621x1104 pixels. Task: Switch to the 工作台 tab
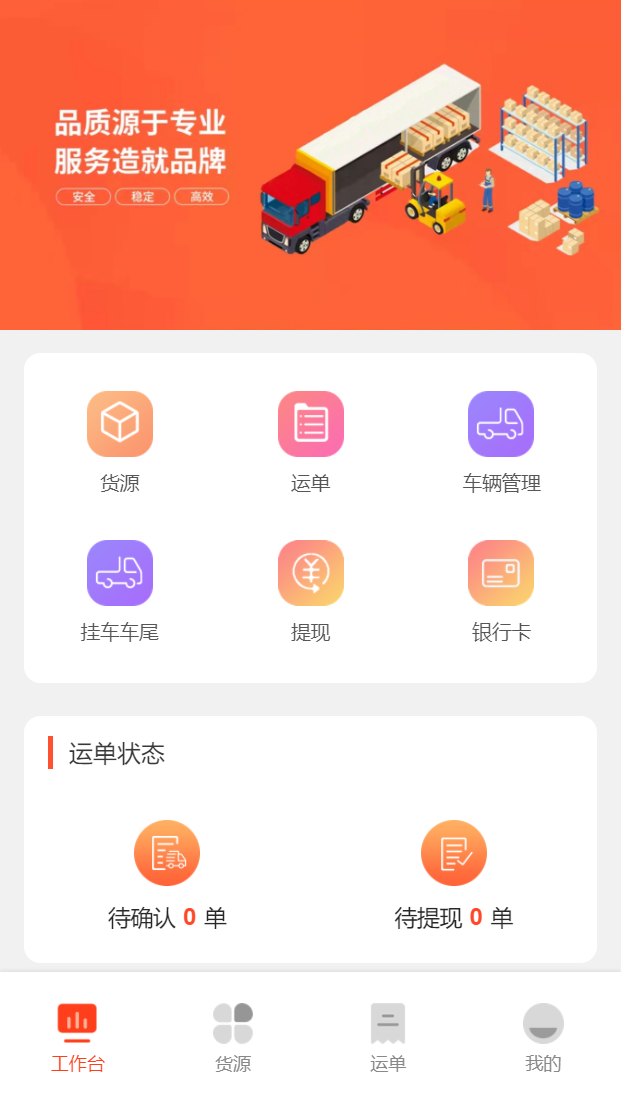click(77, 1037)
